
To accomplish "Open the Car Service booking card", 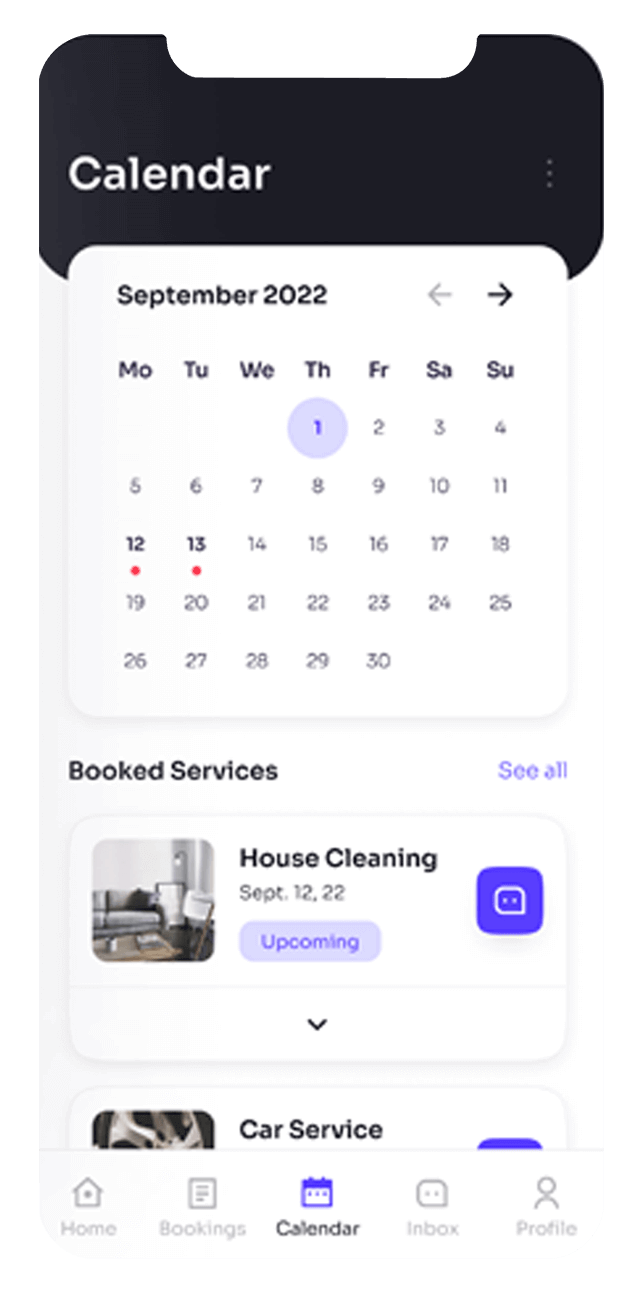I will pyautogui.click(x=310, y=1129).
